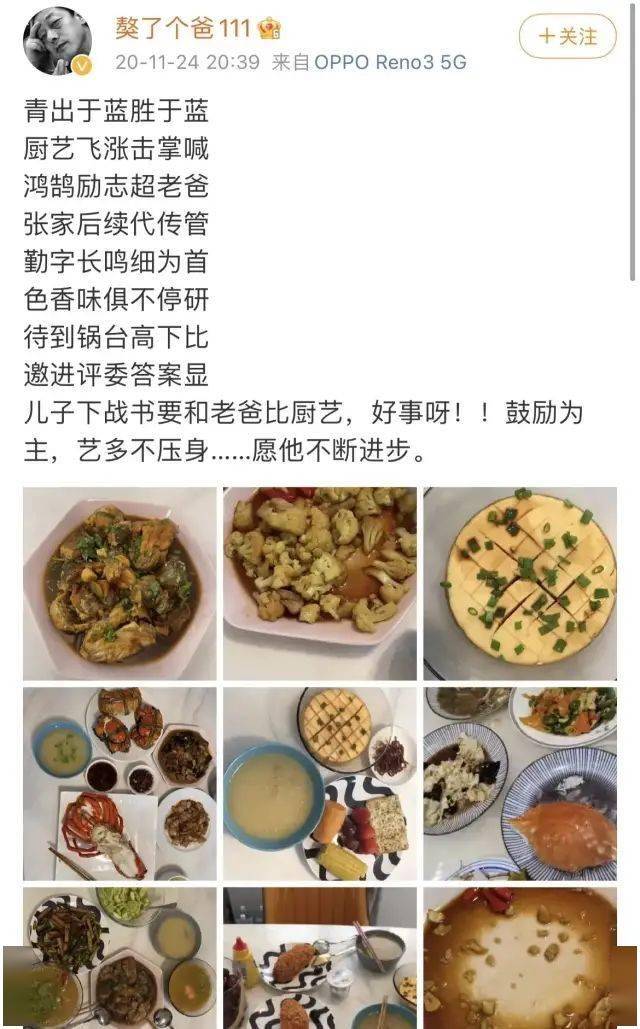Image resolution: width=640 pixels, height=1029 pixels.
Task: Open the cauliflower dish photo
Action: click(x=320, y=583)
